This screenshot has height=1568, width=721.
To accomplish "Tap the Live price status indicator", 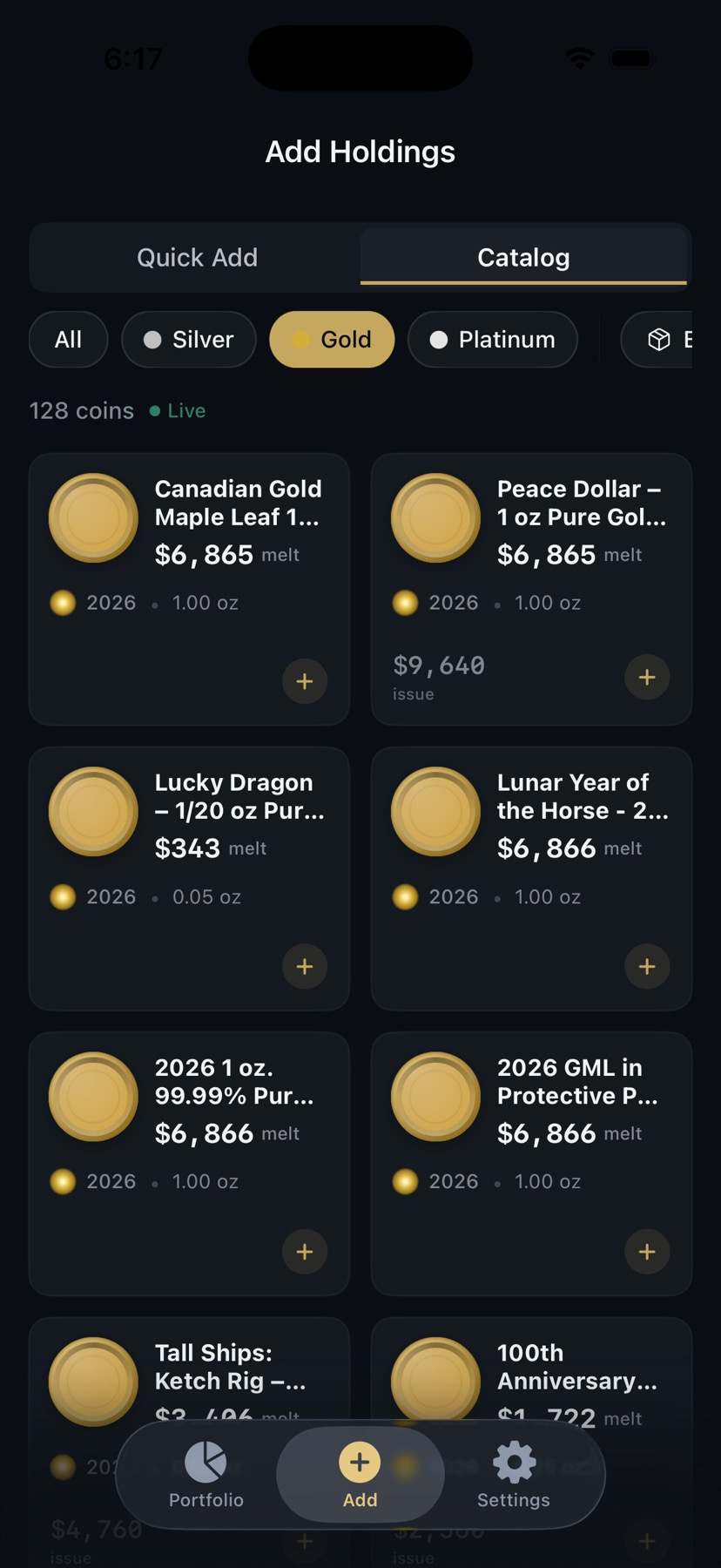I will (x=177, y=410).
